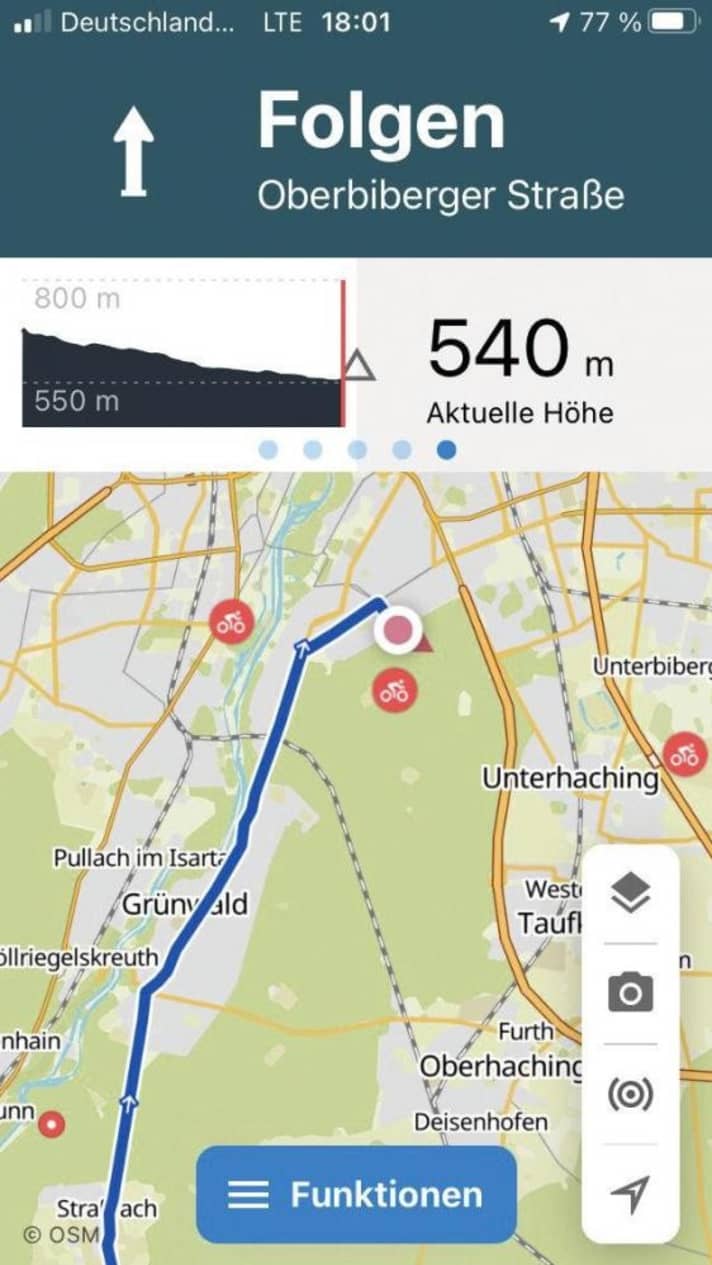The width and height of the screenshot is (712, 1265).
Task: Open the red location pin near Straßlach
Action: pos(51,1125)
